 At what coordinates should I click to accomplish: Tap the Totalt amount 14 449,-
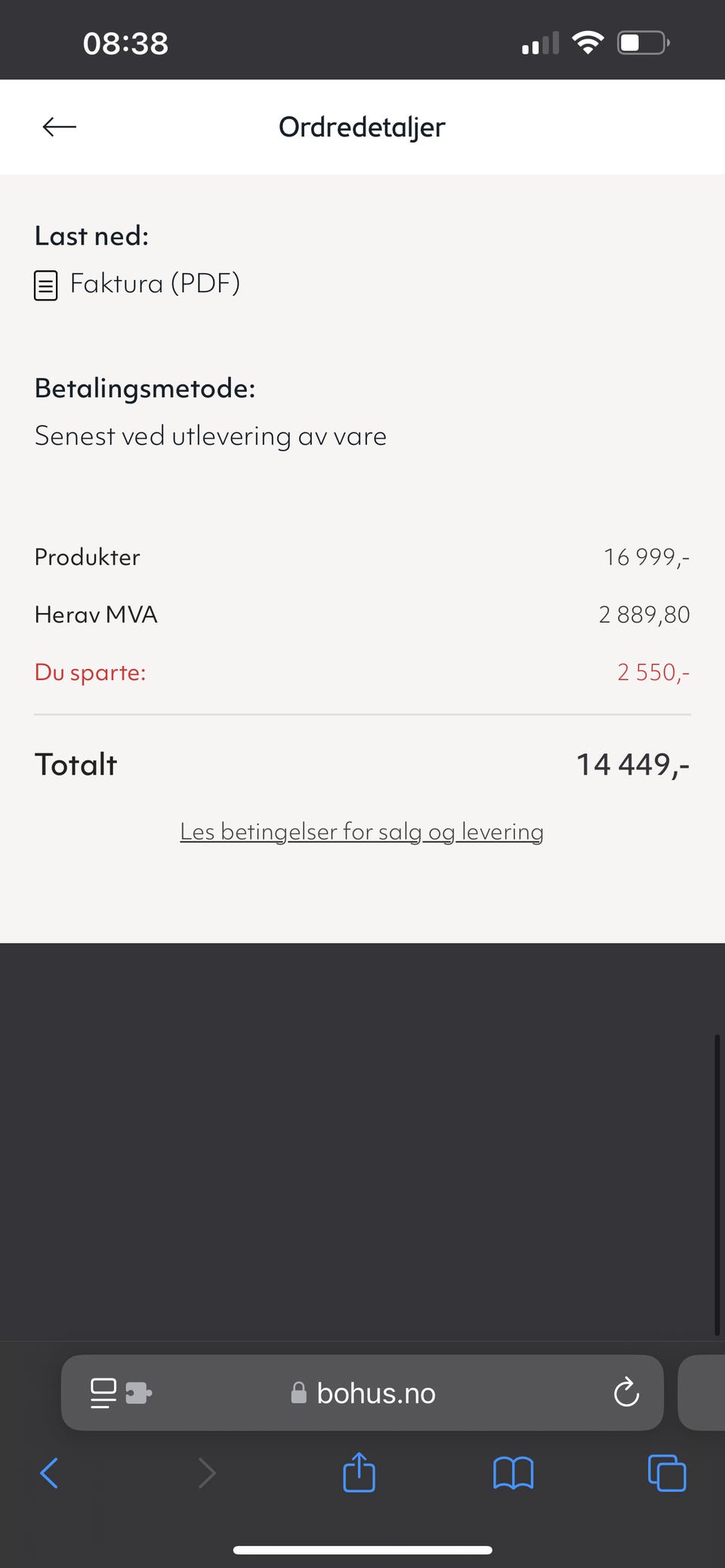click(x=633, y=764)
